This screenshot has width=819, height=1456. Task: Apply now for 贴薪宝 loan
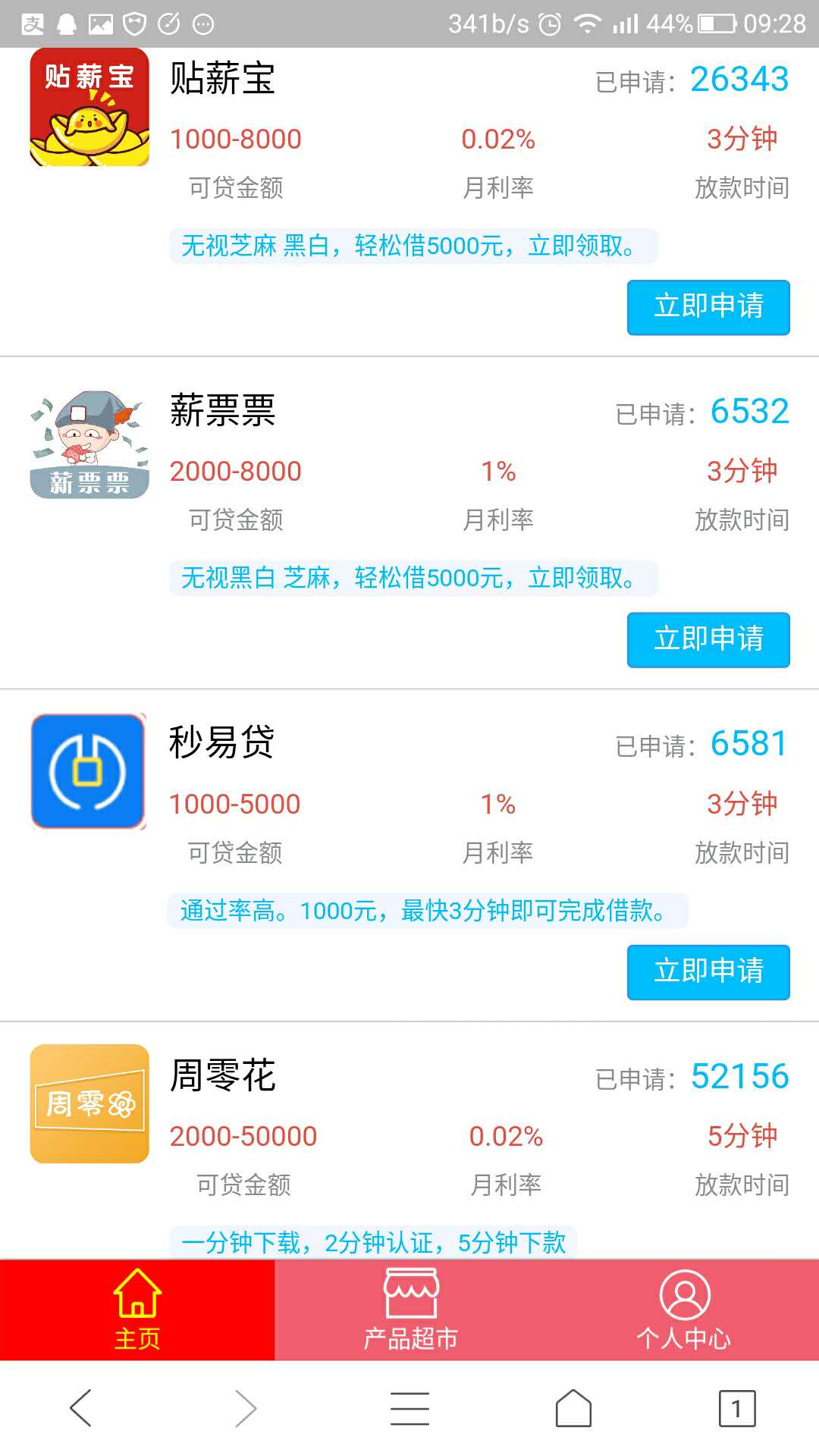tap(708, 307)
